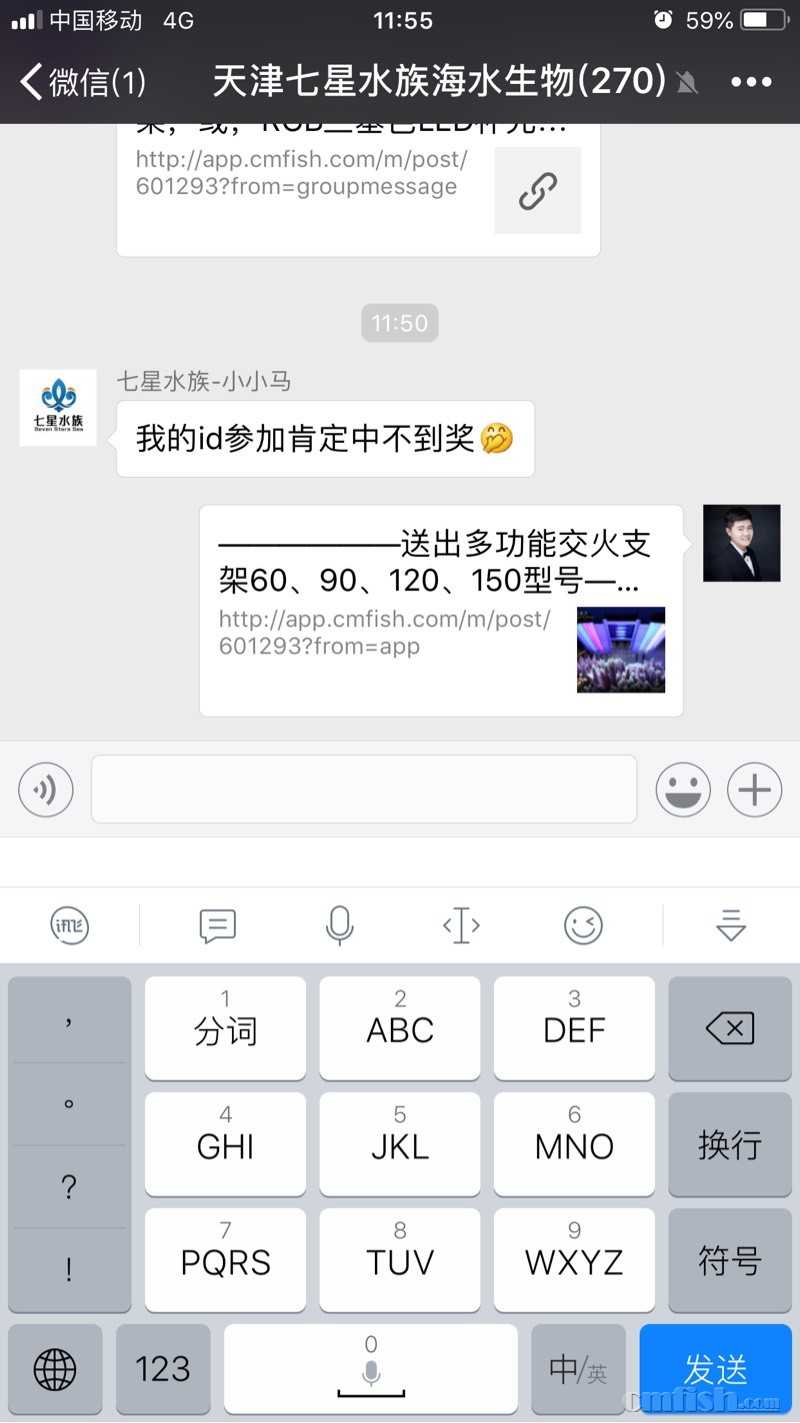
Task: Open my own profile avatar
Action: point(741,543)
